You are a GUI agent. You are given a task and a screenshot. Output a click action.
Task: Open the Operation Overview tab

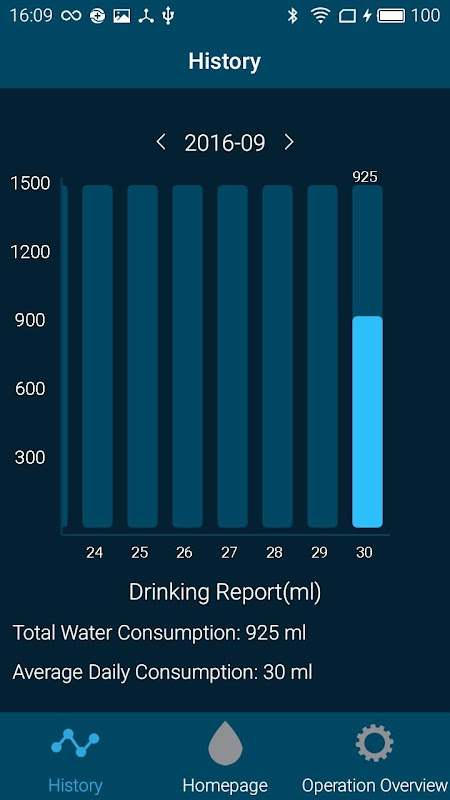point(374,759)
